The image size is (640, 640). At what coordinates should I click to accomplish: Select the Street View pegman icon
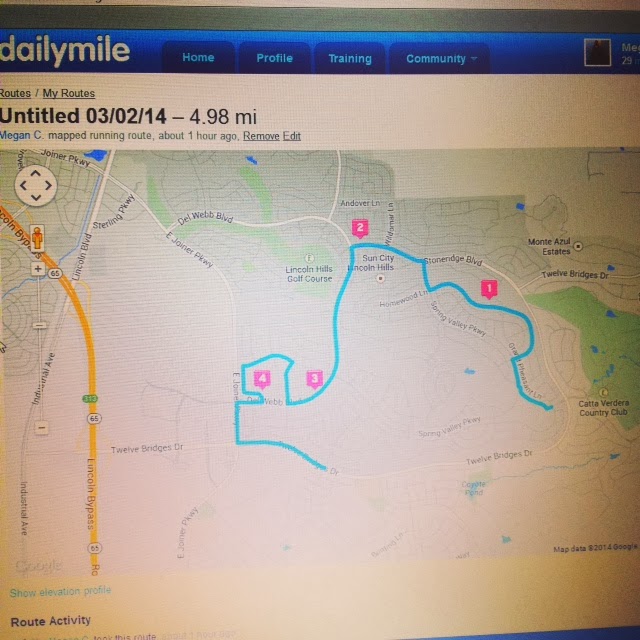tap(37, 238)
